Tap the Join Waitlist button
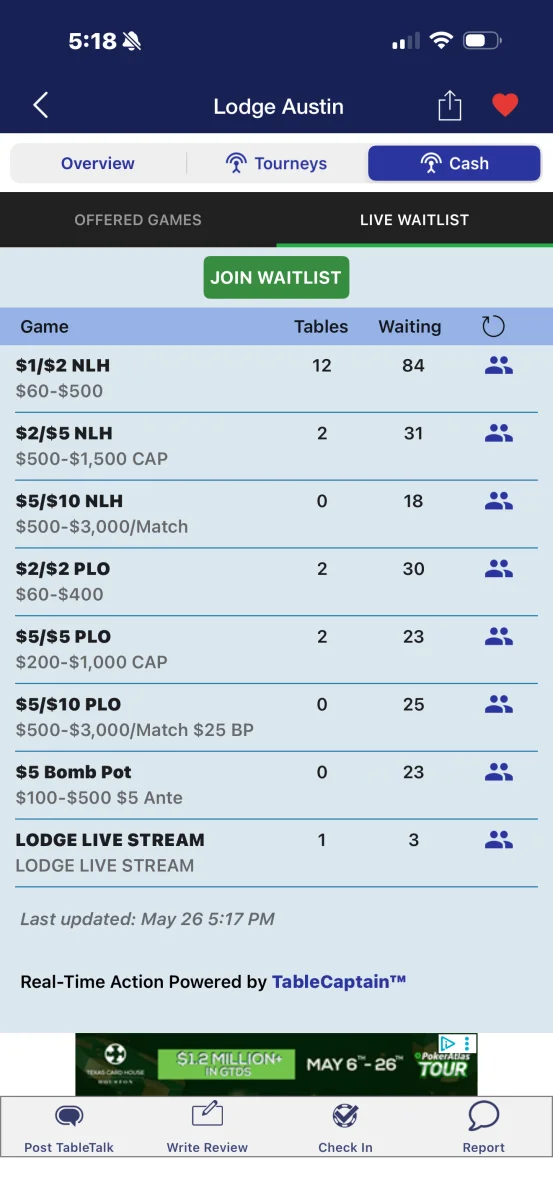This screenshot has width=553, height=1200. tap(276, 277)
